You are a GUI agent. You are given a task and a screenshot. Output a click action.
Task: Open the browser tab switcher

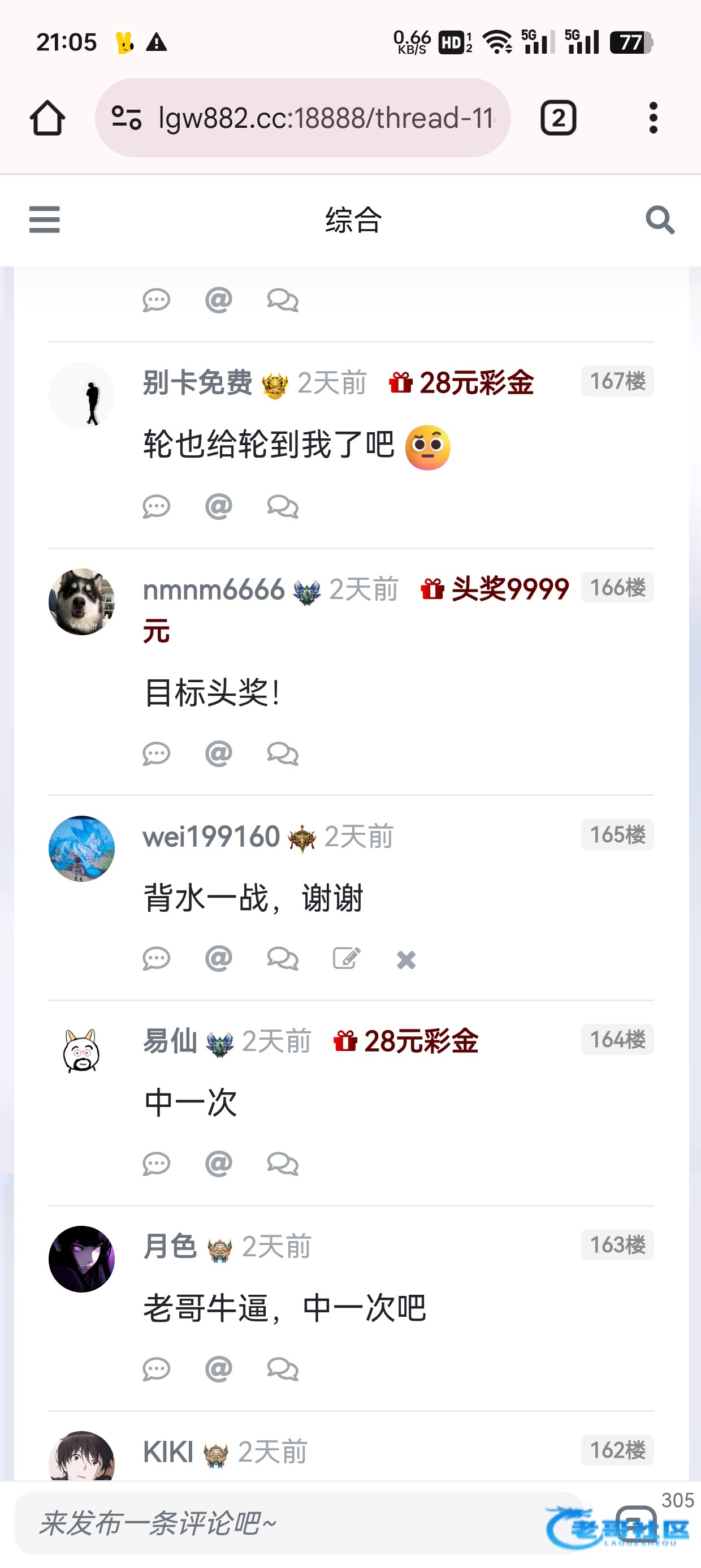click(x=558, y=118)
